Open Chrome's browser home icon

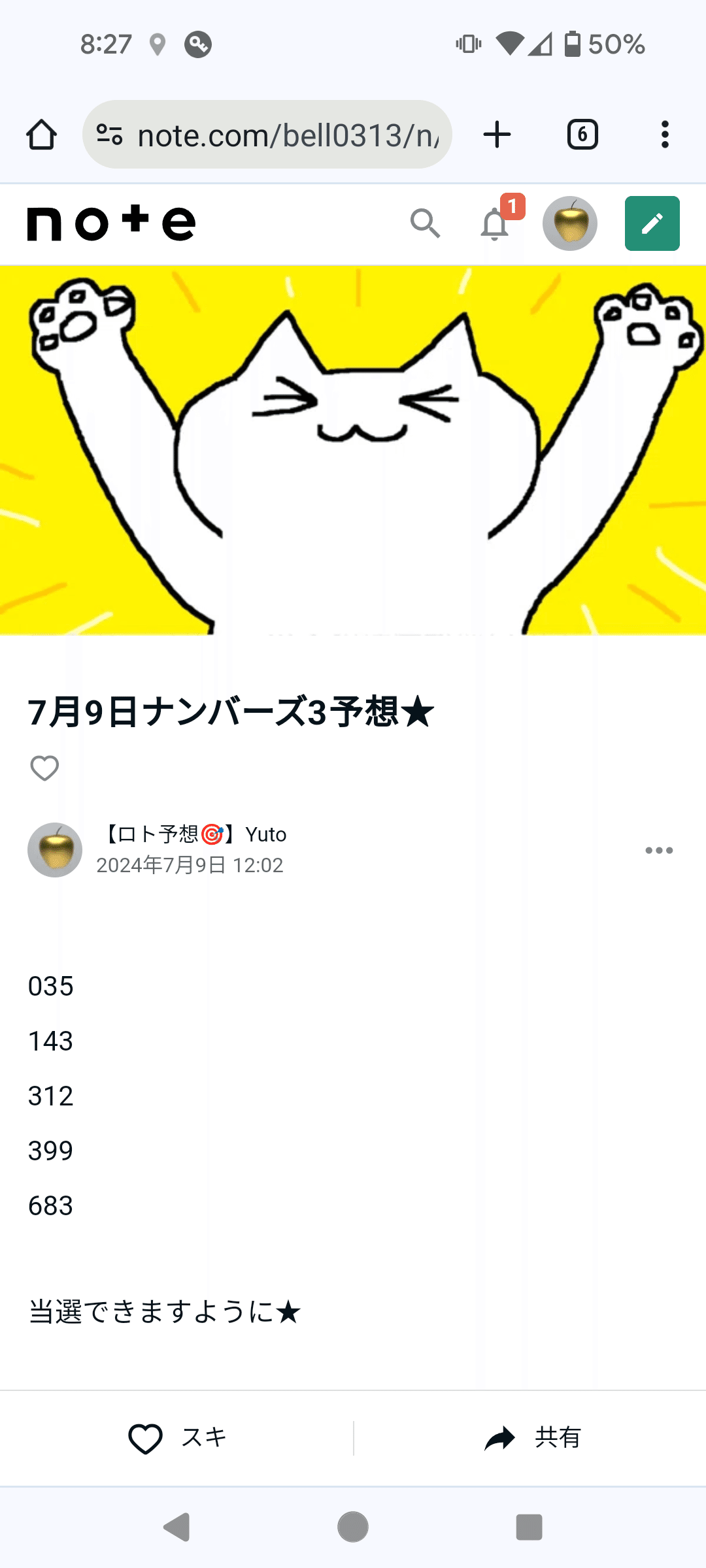click(41, 134)
